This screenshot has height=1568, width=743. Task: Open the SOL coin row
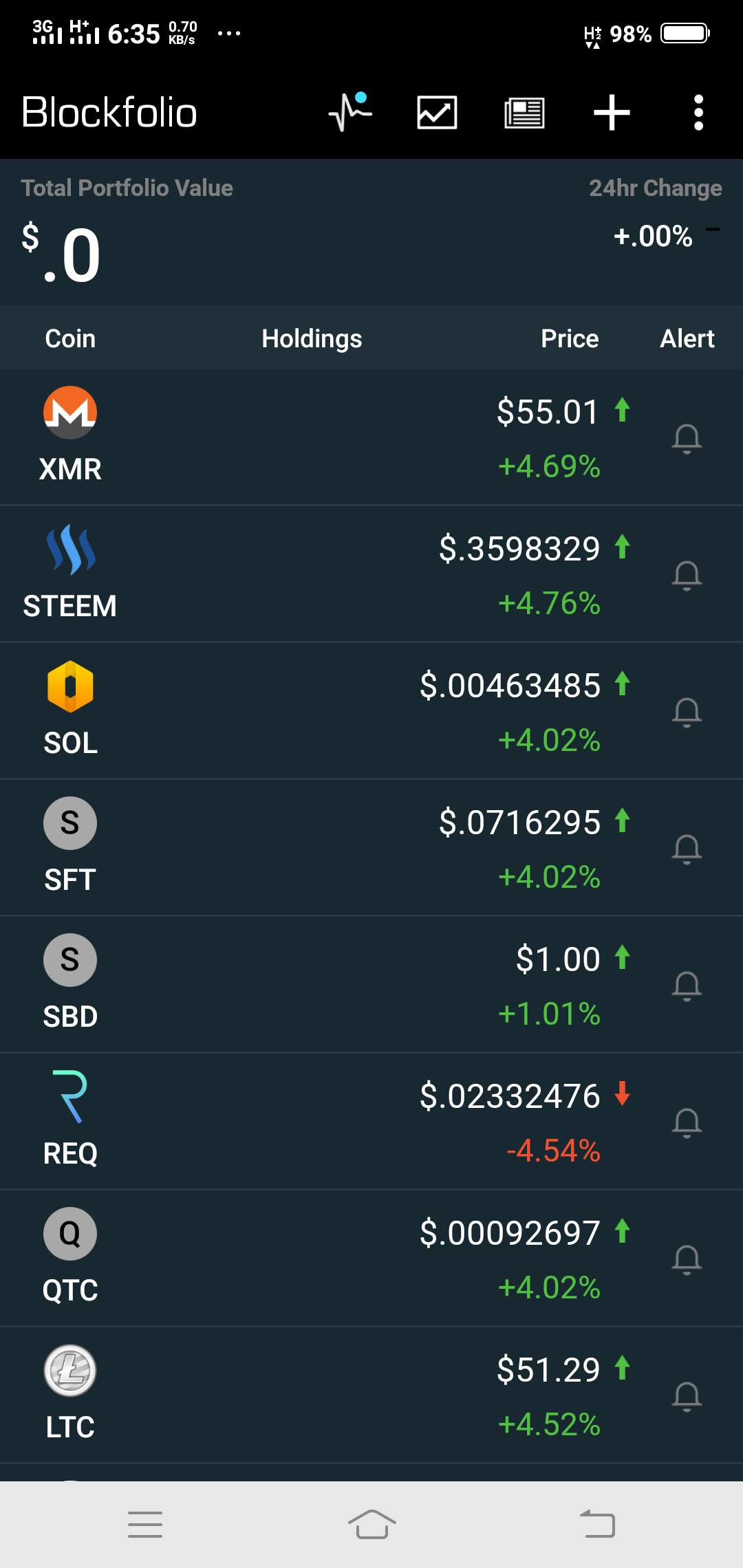point(310,711)
